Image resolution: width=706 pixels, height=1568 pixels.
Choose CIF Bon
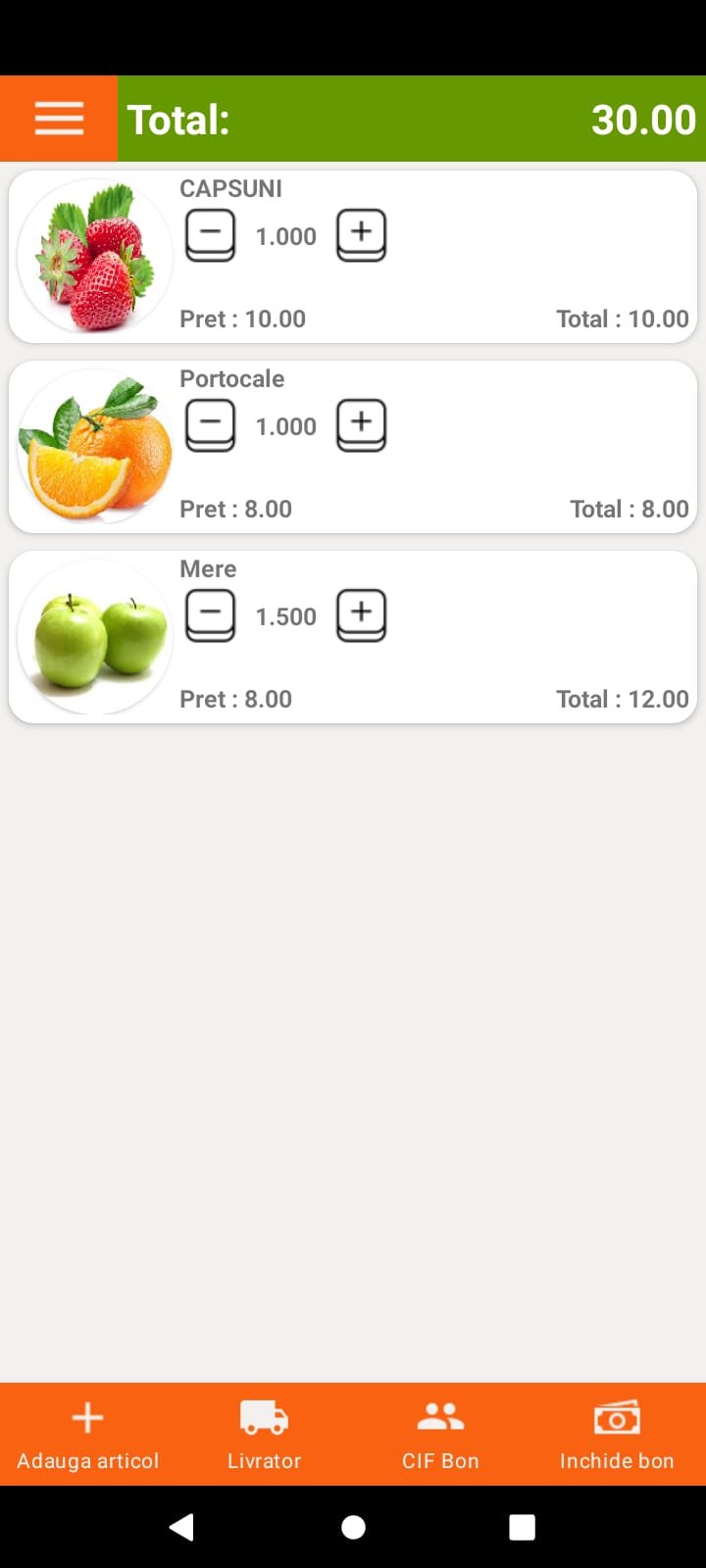click(x=440, y=1435)
